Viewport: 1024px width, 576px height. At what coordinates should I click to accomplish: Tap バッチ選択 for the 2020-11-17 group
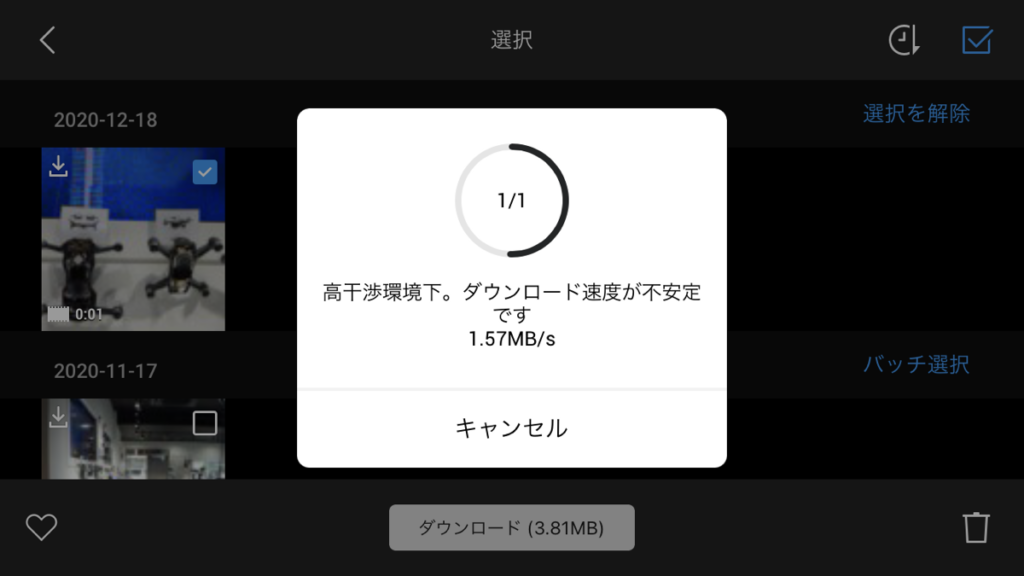click(916, 364)
